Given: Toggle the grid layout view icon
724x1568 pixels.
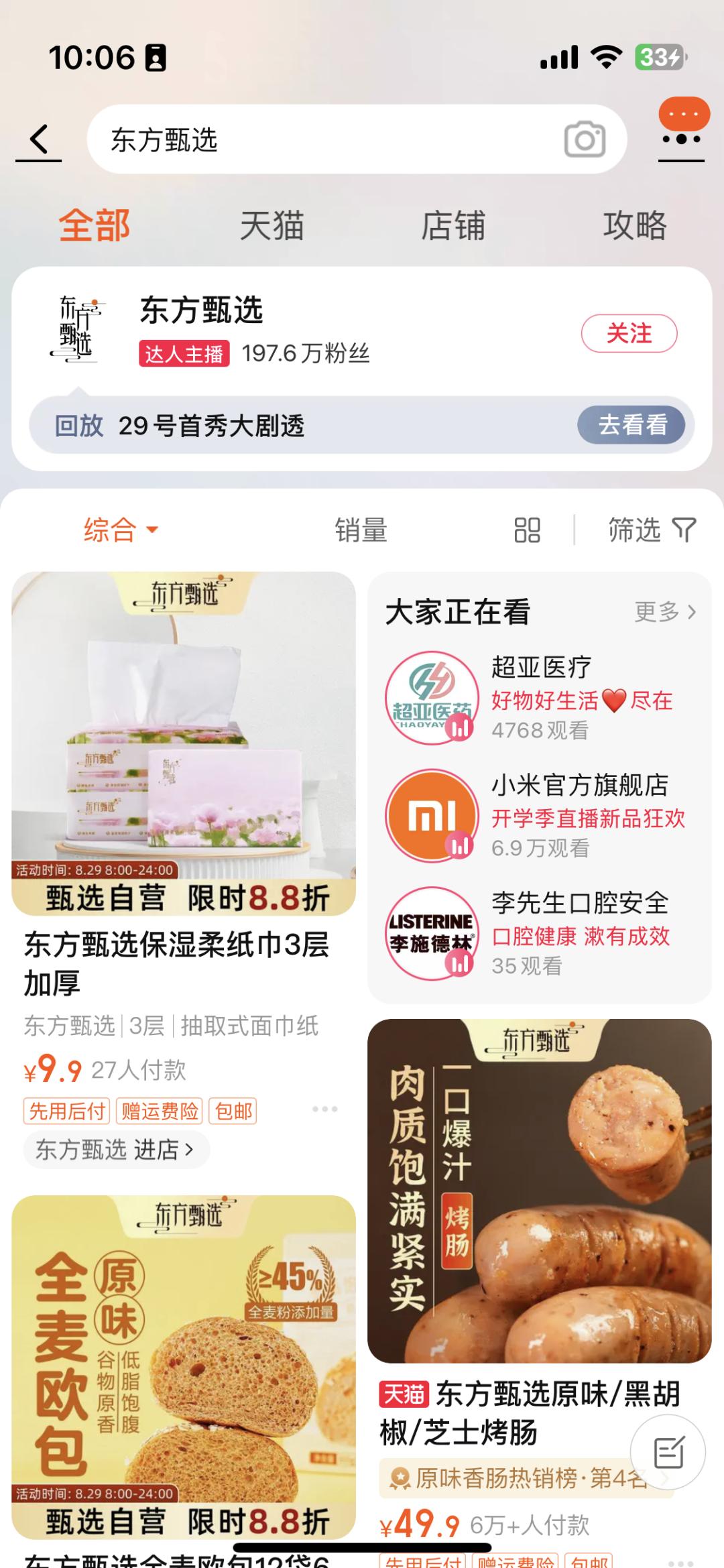Looking at the screenshot, I should click(x=527, y=530).
